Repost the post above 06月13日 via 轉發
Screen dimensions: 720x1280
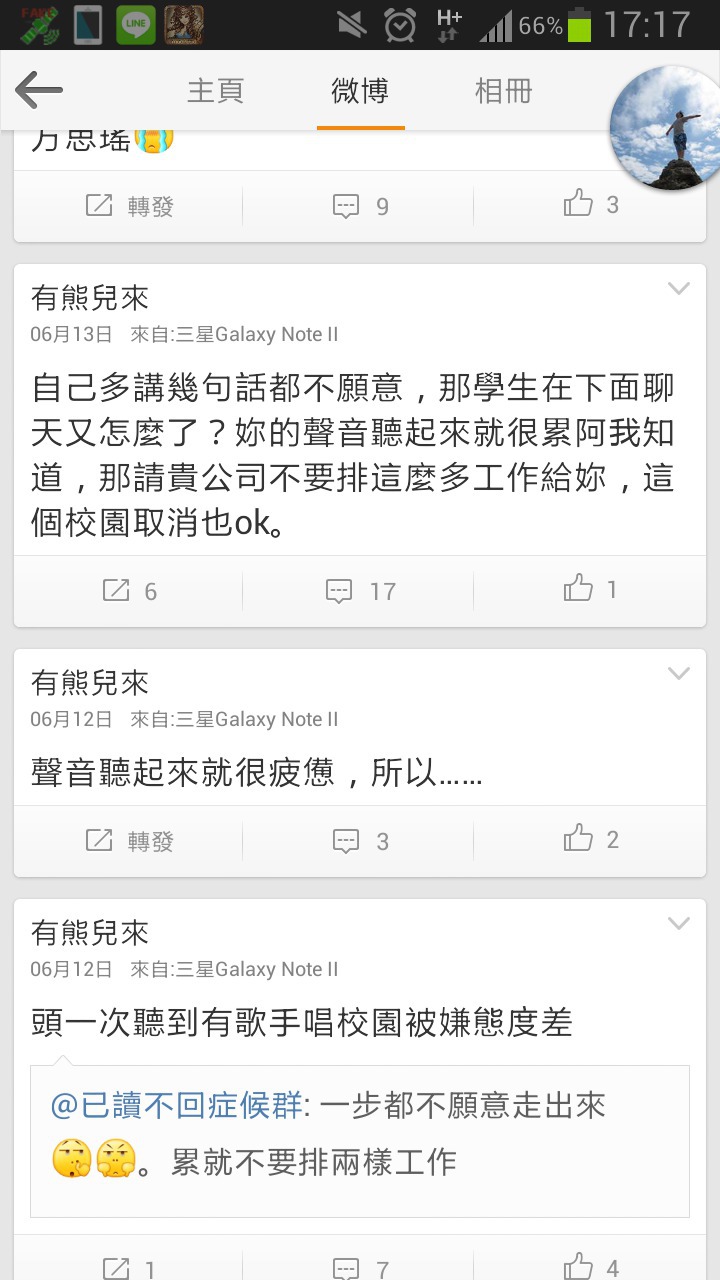(130, 206)
